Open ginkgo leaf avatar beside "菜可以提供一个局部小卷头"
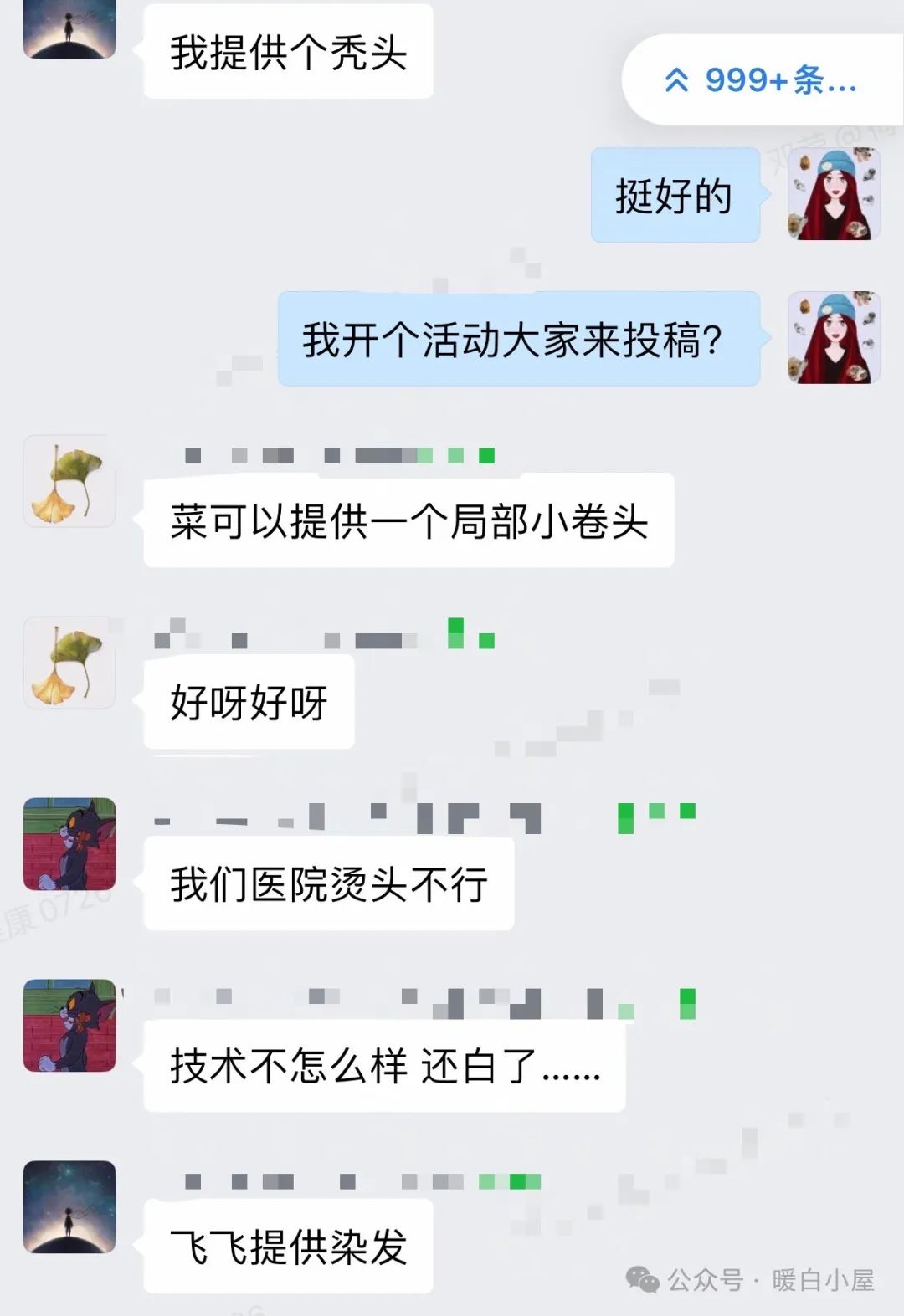The image size is (904, 1316). [69, 481]
